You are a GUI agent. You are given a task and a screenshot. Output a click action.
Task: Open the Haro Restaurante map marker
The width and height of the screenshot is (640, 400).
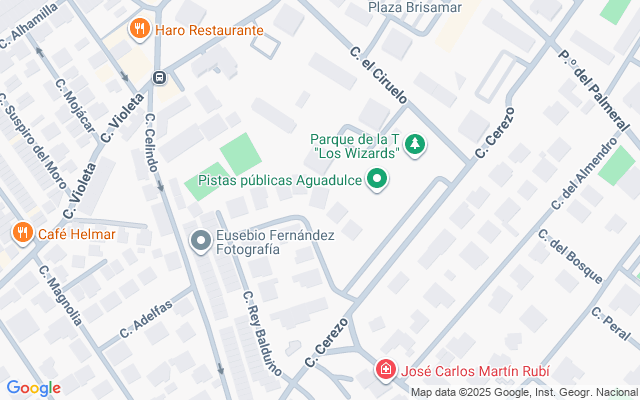coord(140,29)
